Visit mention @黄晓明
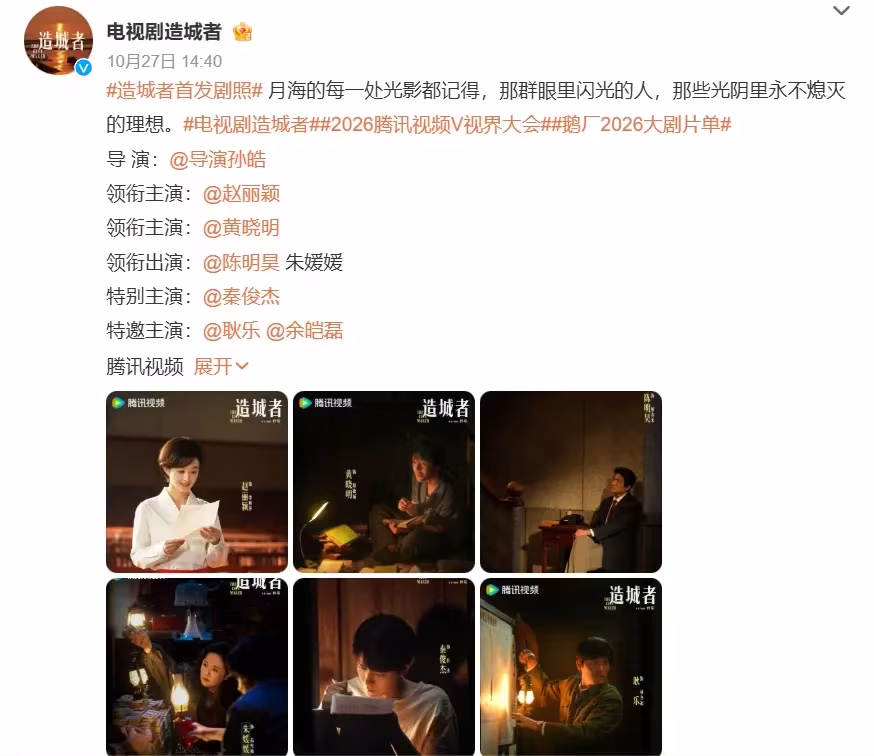Screen dimensions: 874x756 pyautogui.click(x=242, y=227)
